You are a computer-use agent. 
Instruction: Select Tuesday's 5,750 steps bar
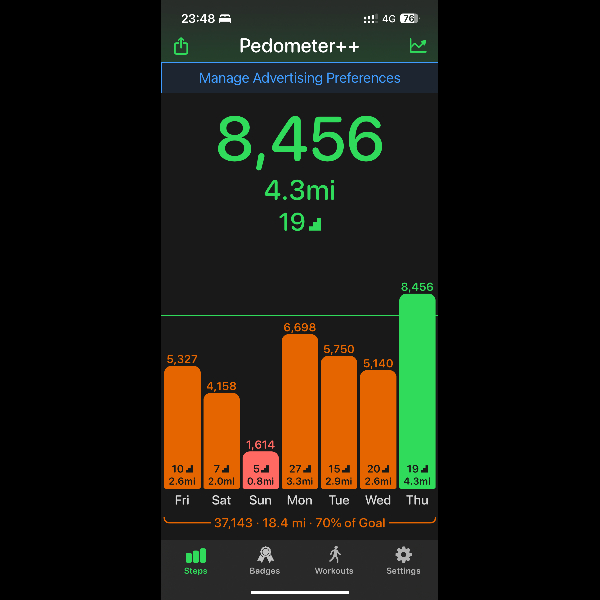coord(339,420)
